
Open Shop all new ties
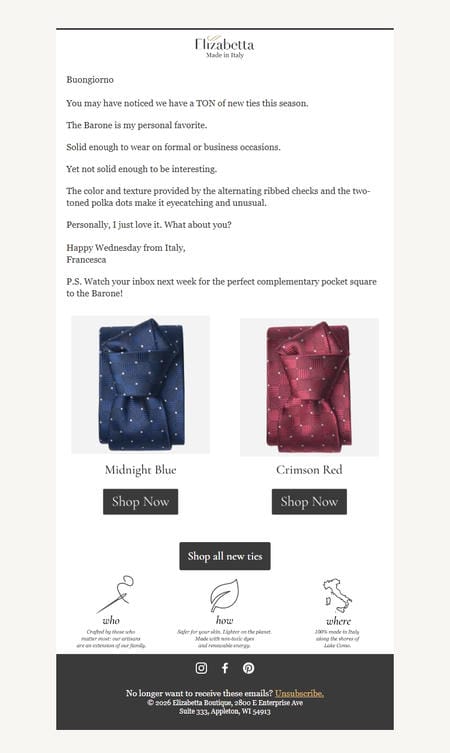click(225, 556)
